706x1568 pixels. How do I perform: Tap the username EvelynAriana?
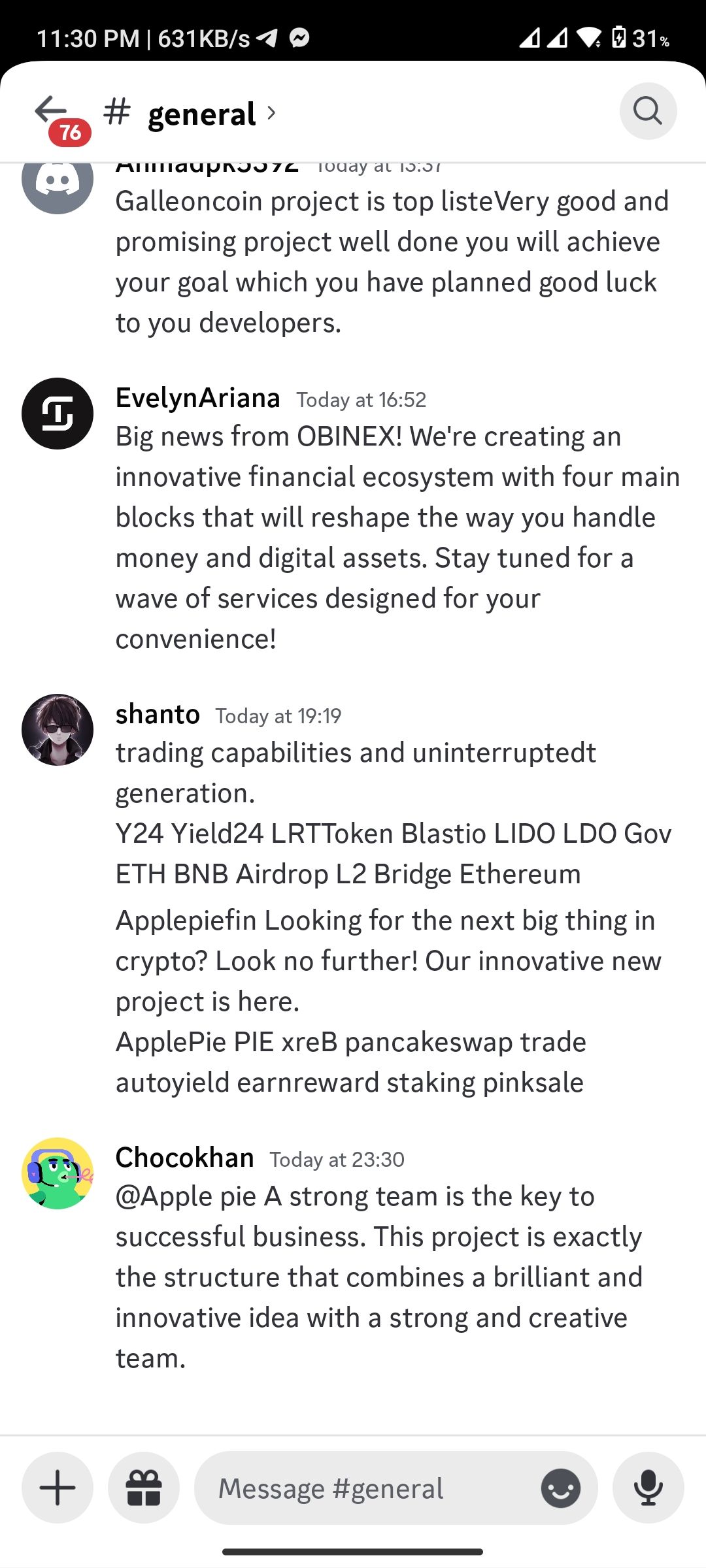(197, 398)
